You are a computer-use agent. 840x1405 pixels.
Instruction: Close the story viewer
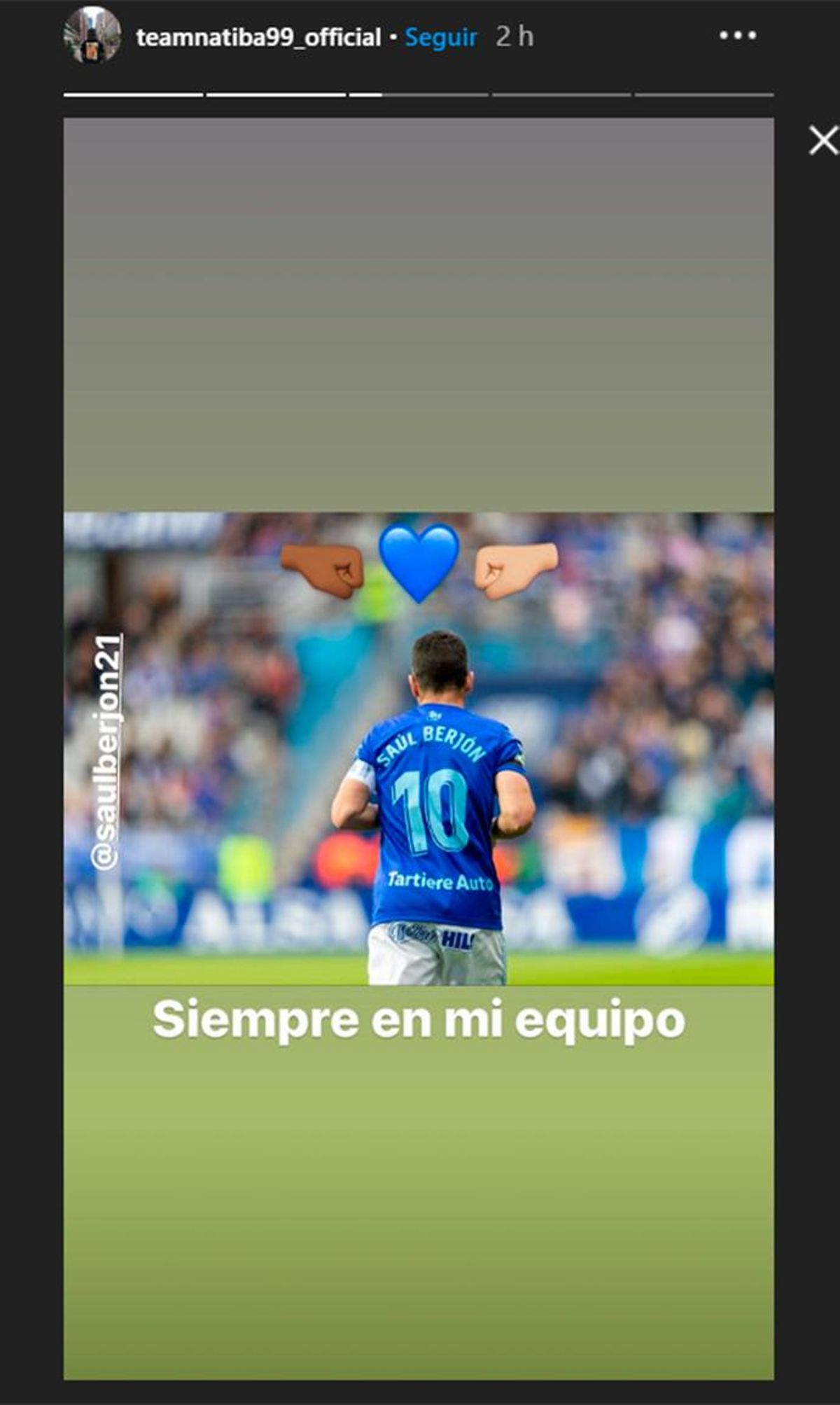(x=823, y=141)
